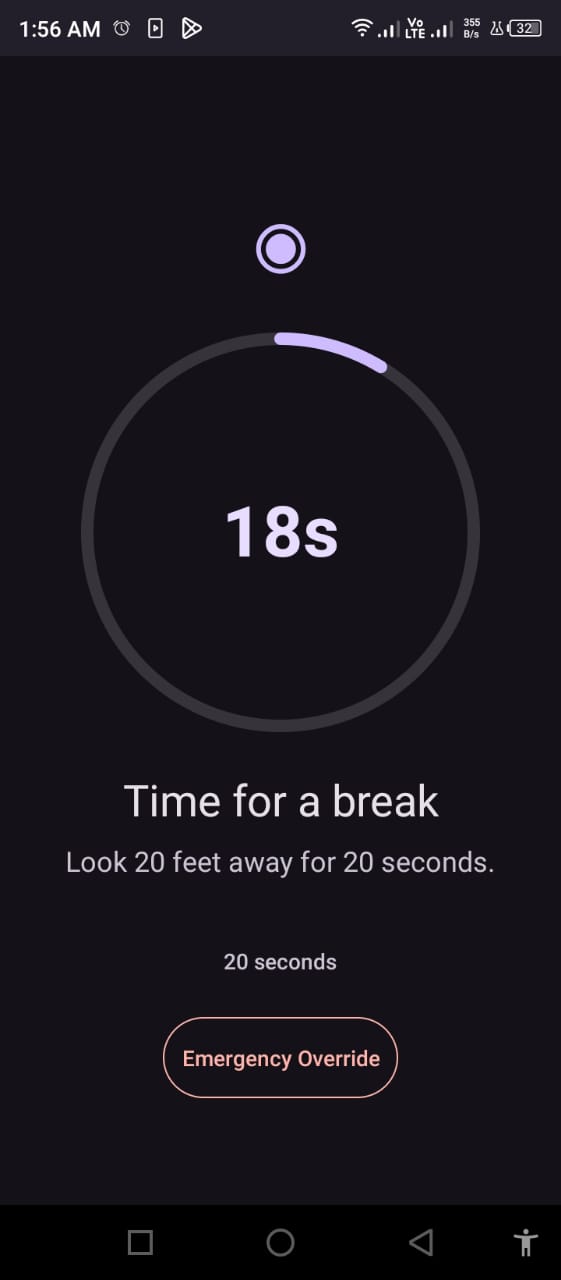Open the recent apps view
The height and width of the screenshot is (1280, 561).
(x=140, y=1242)
